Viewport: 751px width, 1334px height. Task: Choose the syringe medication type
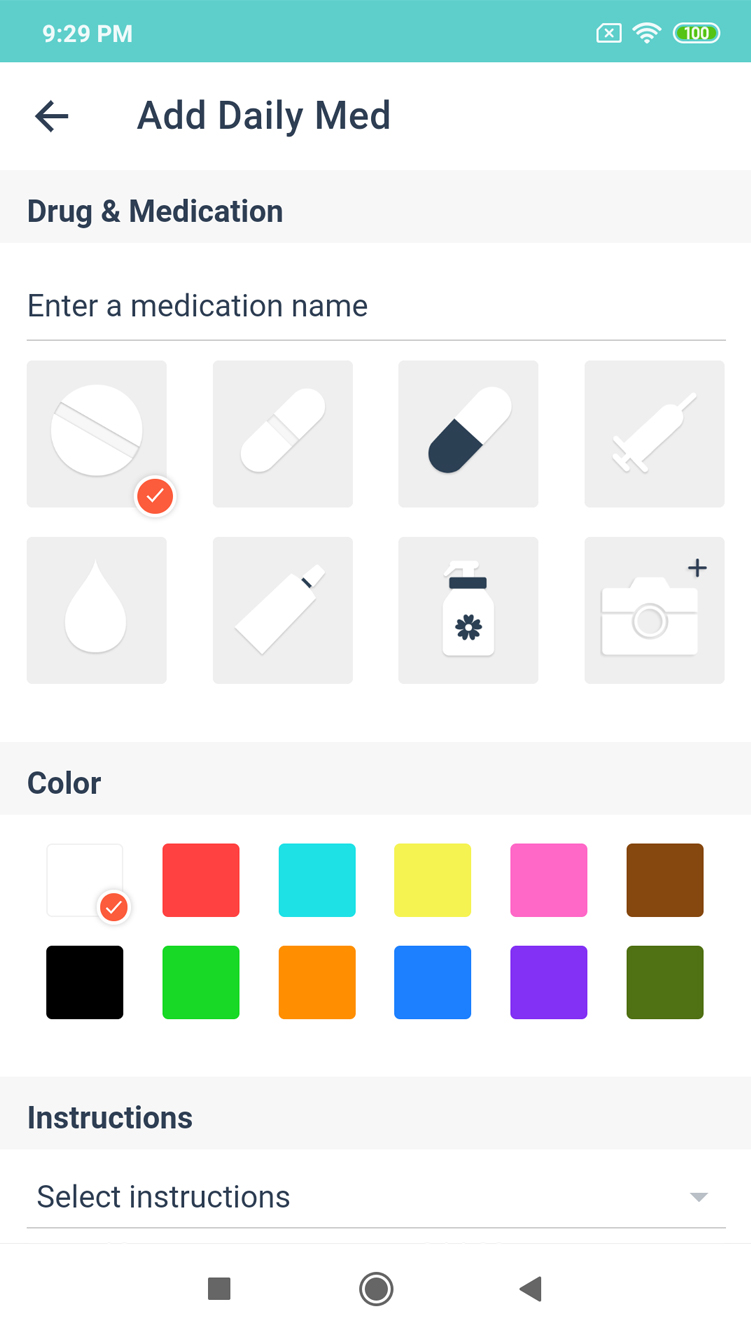point(654,434)
